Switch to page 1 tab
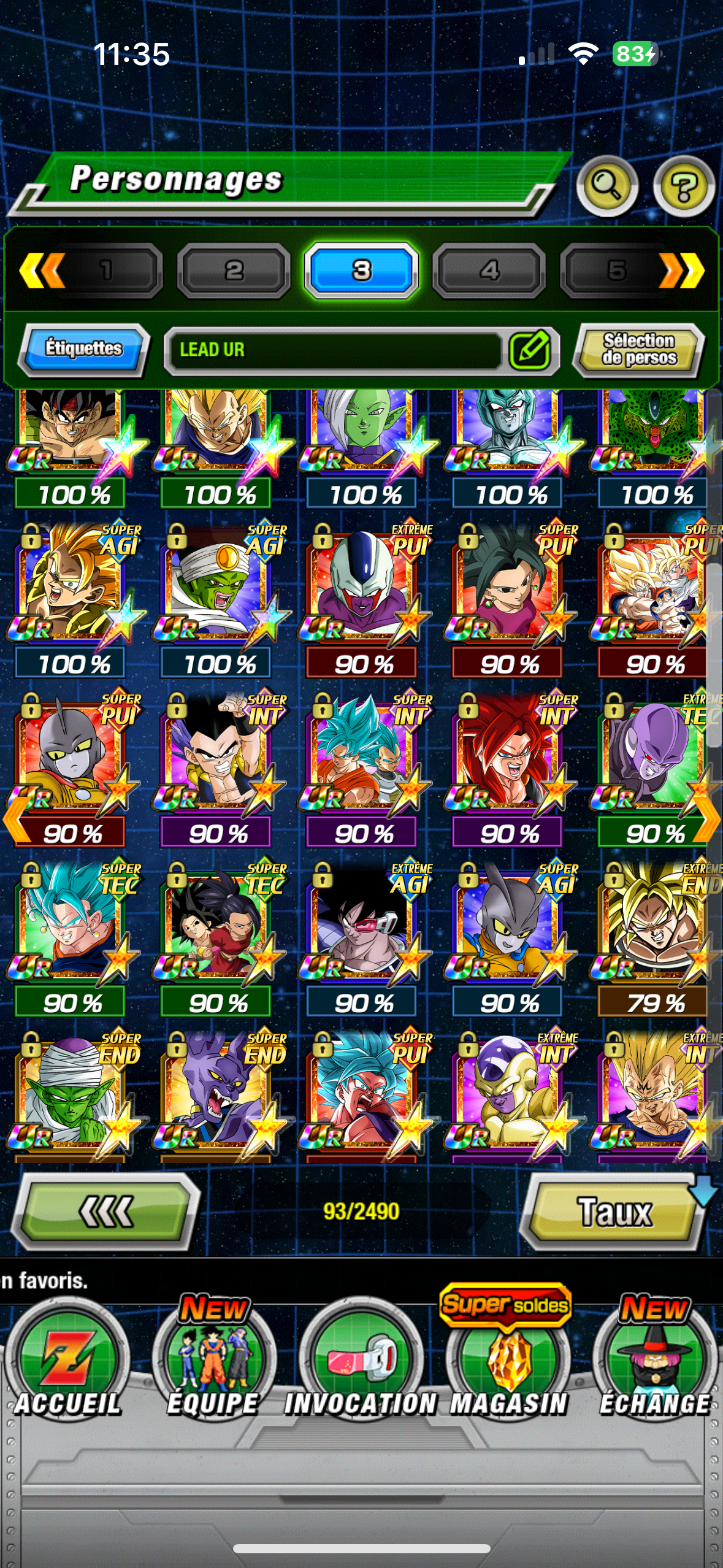 (107, 271)
